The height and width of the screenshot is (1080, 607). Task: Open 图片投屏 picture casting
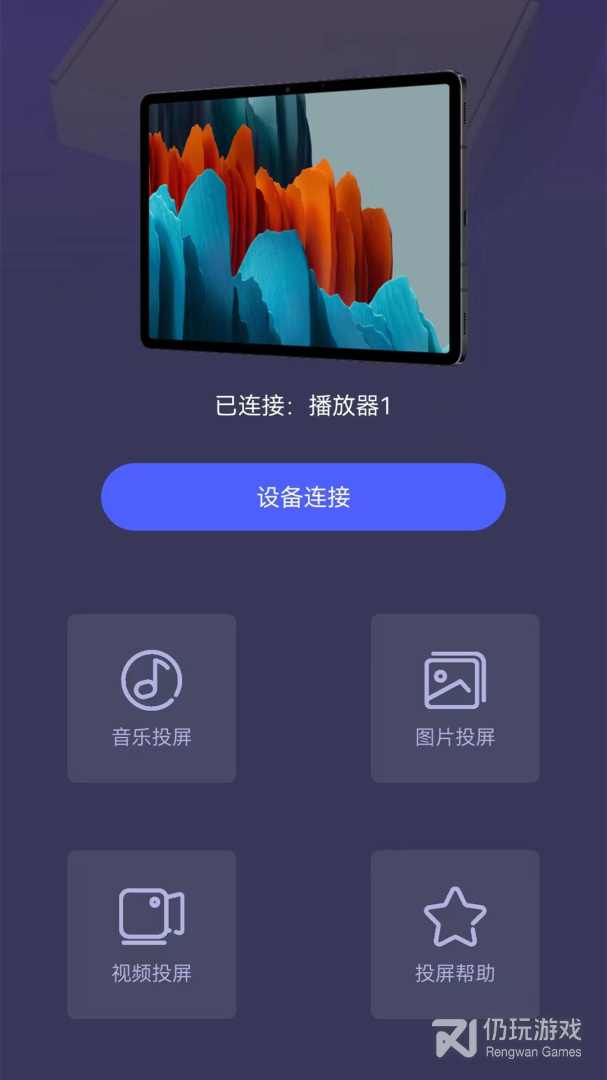pyautogui.click(x=455, y=698)
